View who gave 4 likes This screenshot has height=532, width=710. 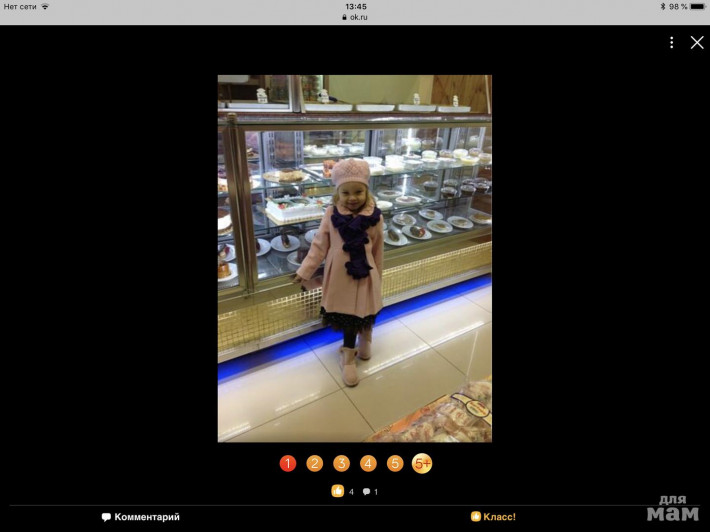pos(342,492)
